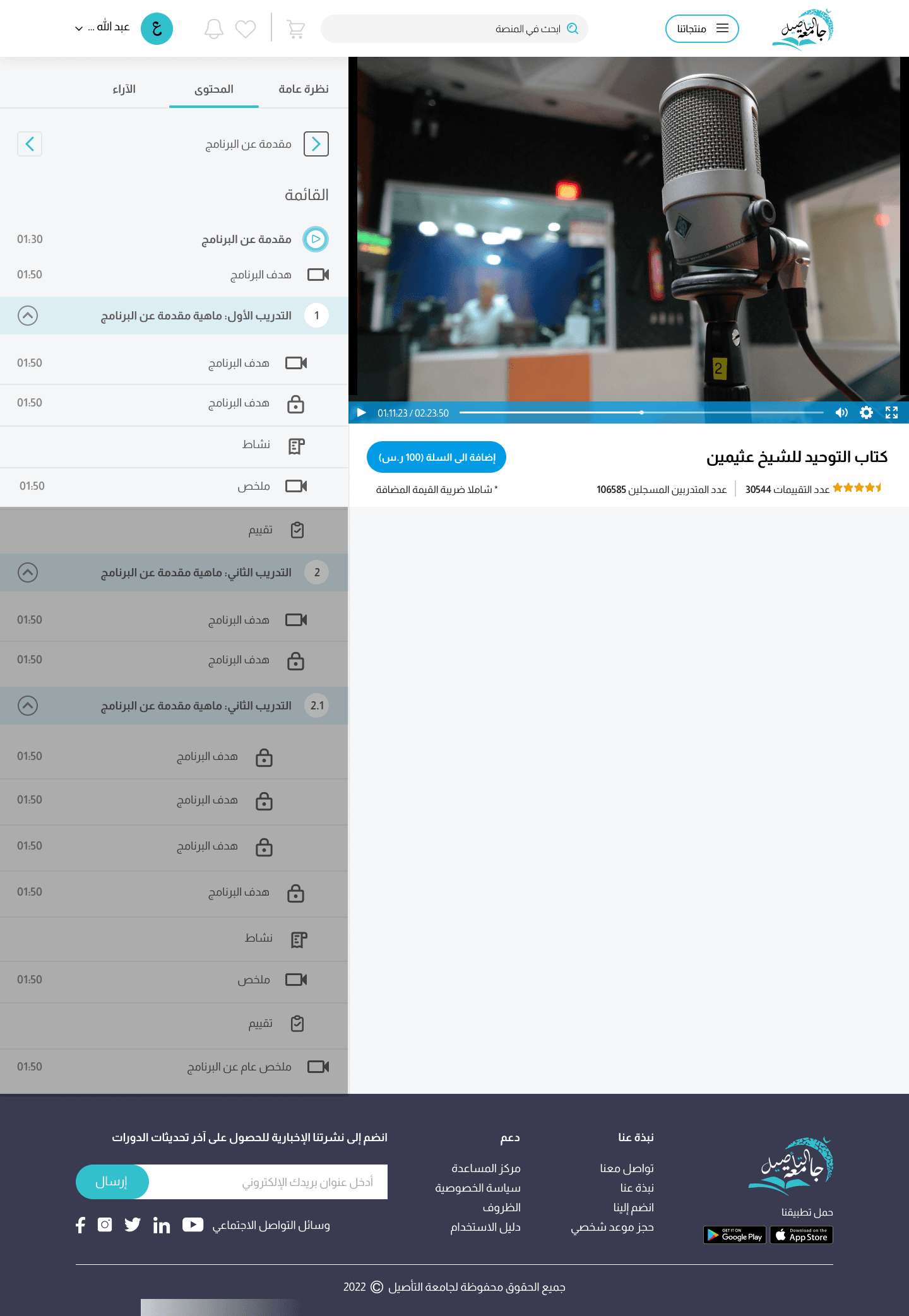This screenshot has height=1316, width=909.
Task: Enter email in the newsletter field
Action: pos(268,1182)
